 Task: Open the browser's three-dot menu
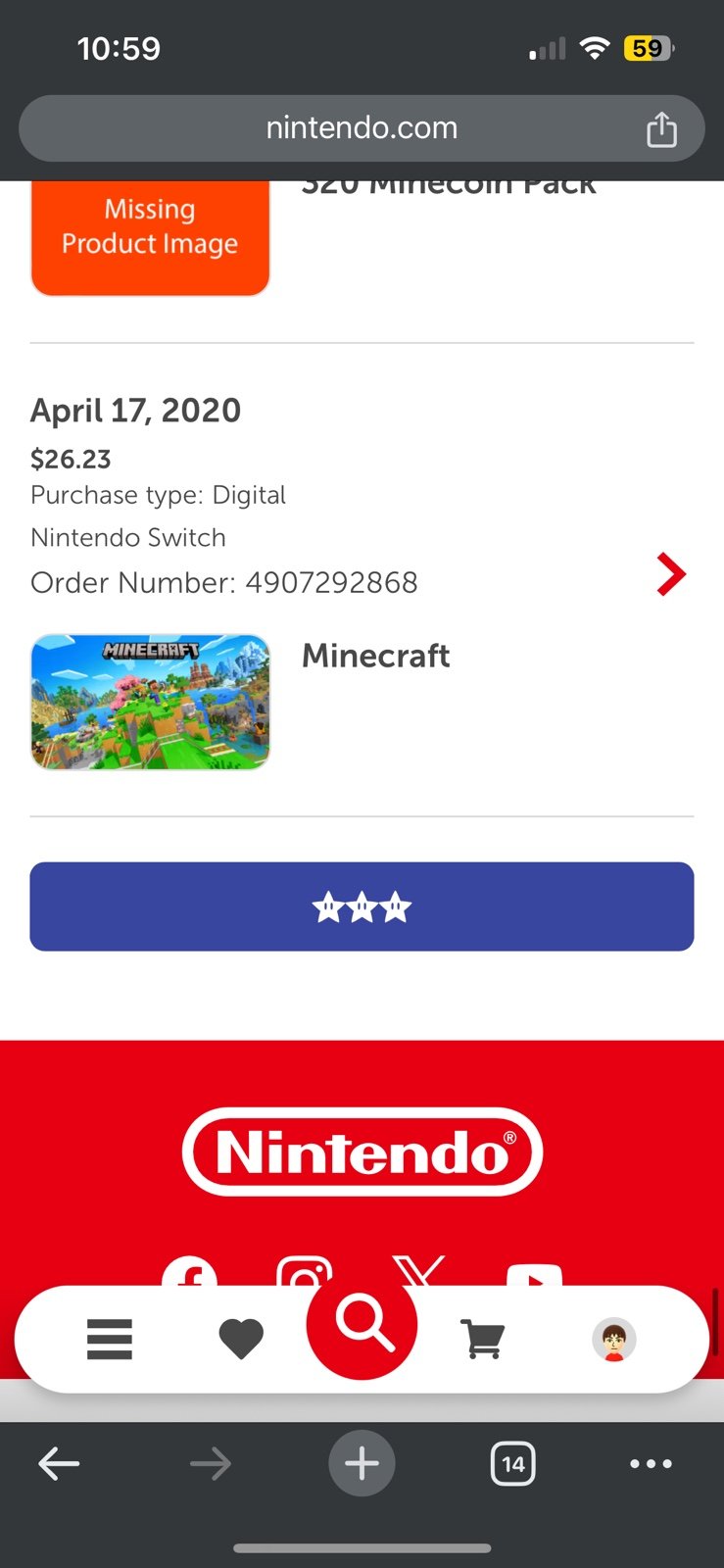tap(652, 1464)
